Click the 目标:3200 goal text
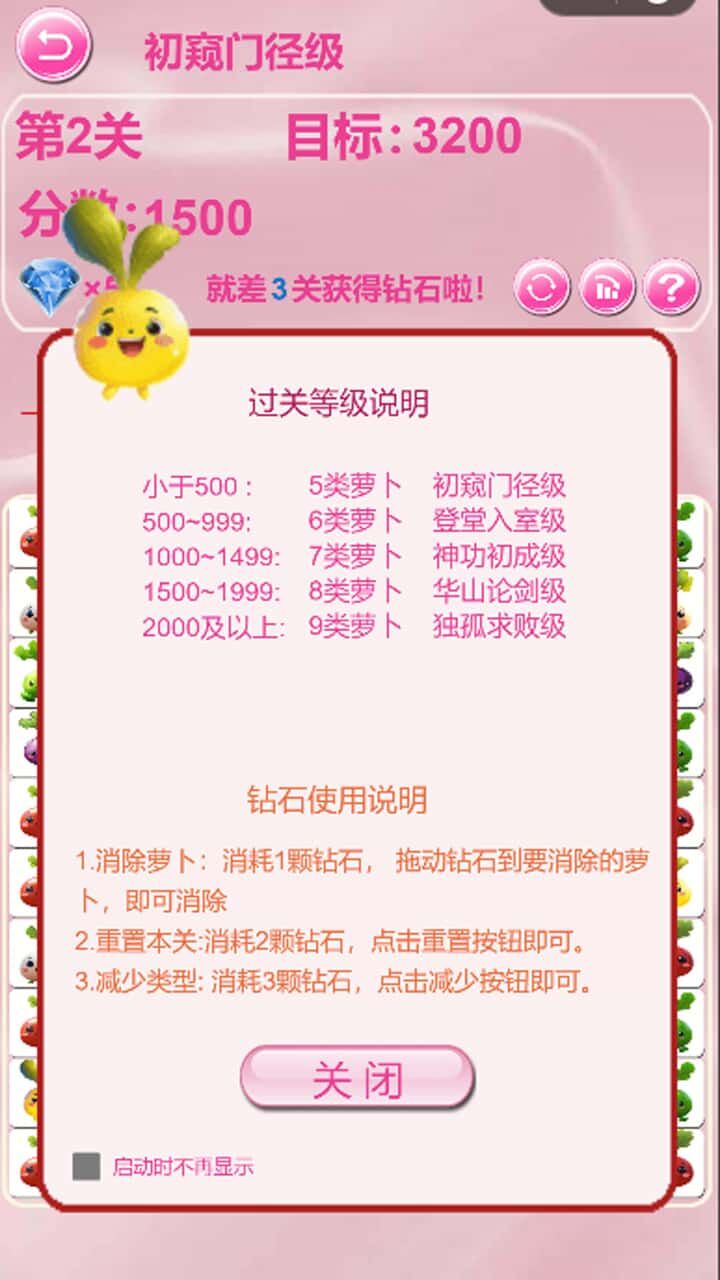Viewport: 720px width, 1280px height. coord(403,140)
